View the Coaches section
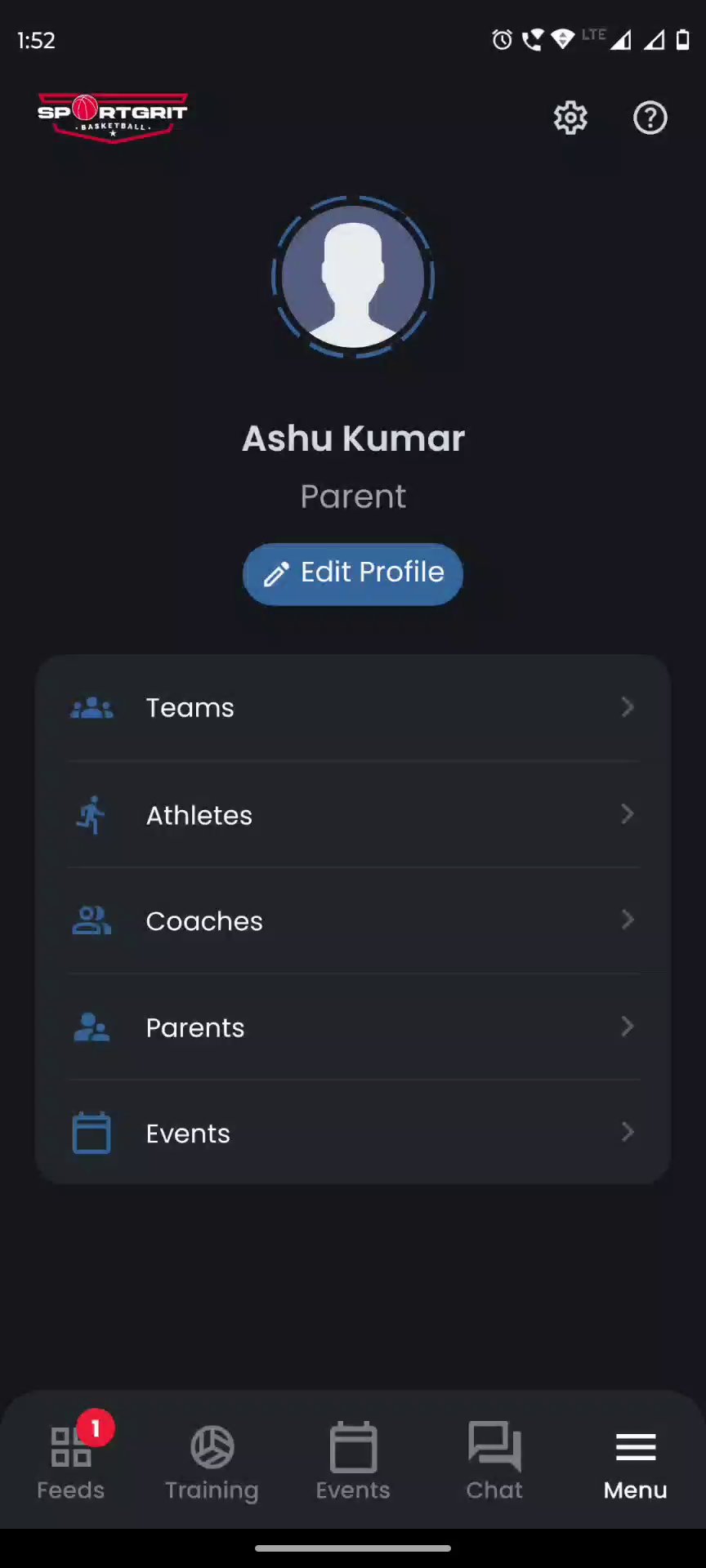The image size is (706, 1568). pyautogui.click(x=353, y=921)
